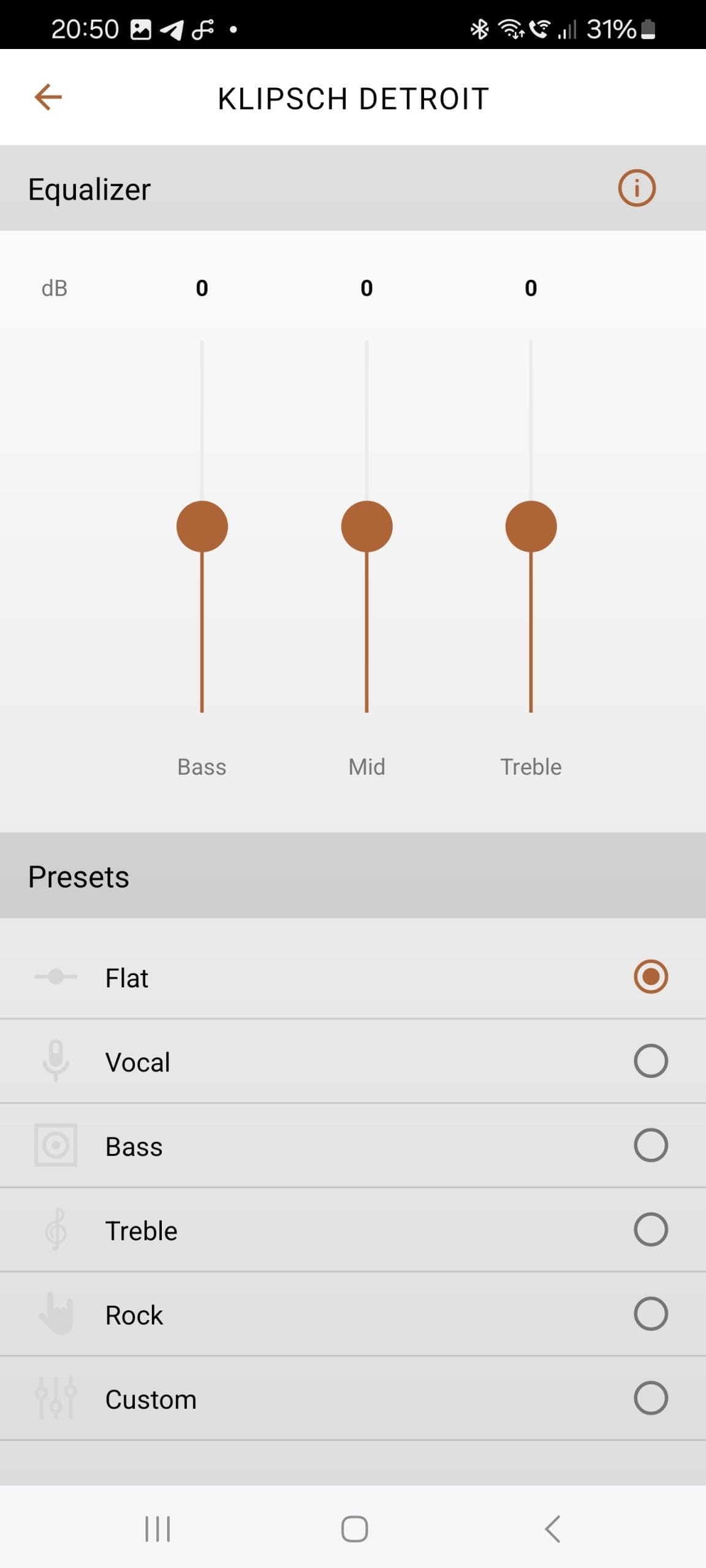Switch to the Bass preset
This screenshot has height=1568, width=706.
353,1145
